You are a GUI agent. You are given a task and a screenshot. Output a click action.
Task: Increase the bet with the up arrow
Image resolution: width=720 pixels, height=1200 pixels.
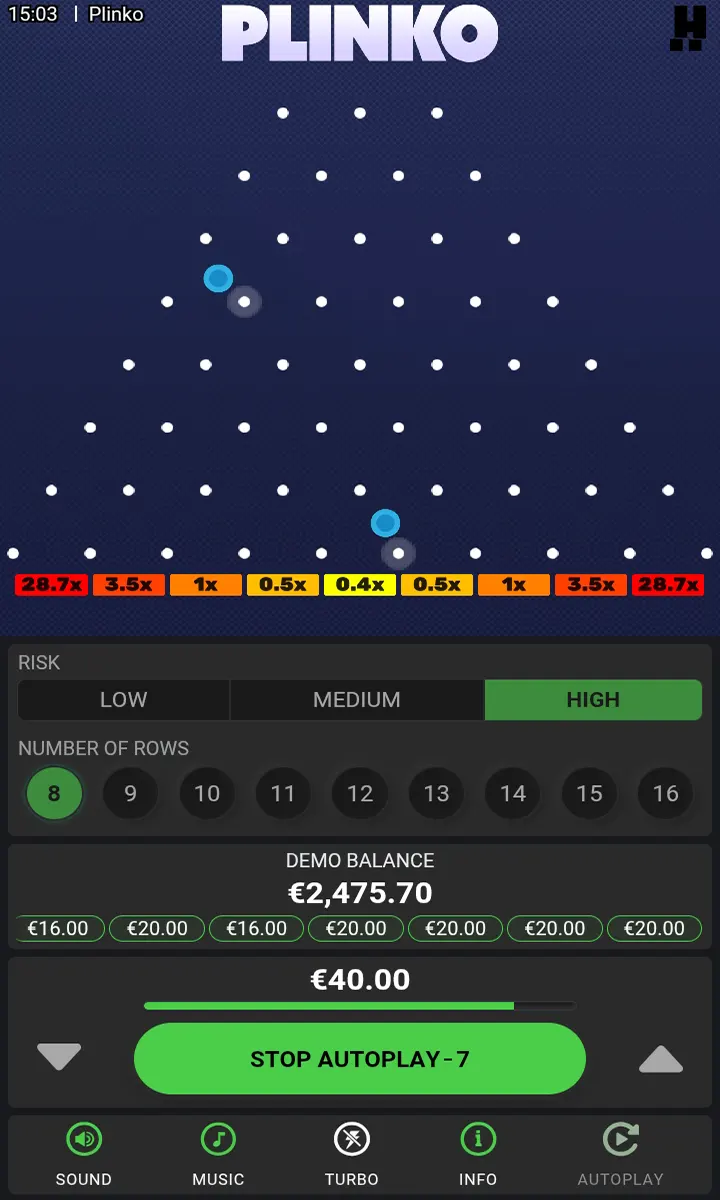pos(660,1059)
